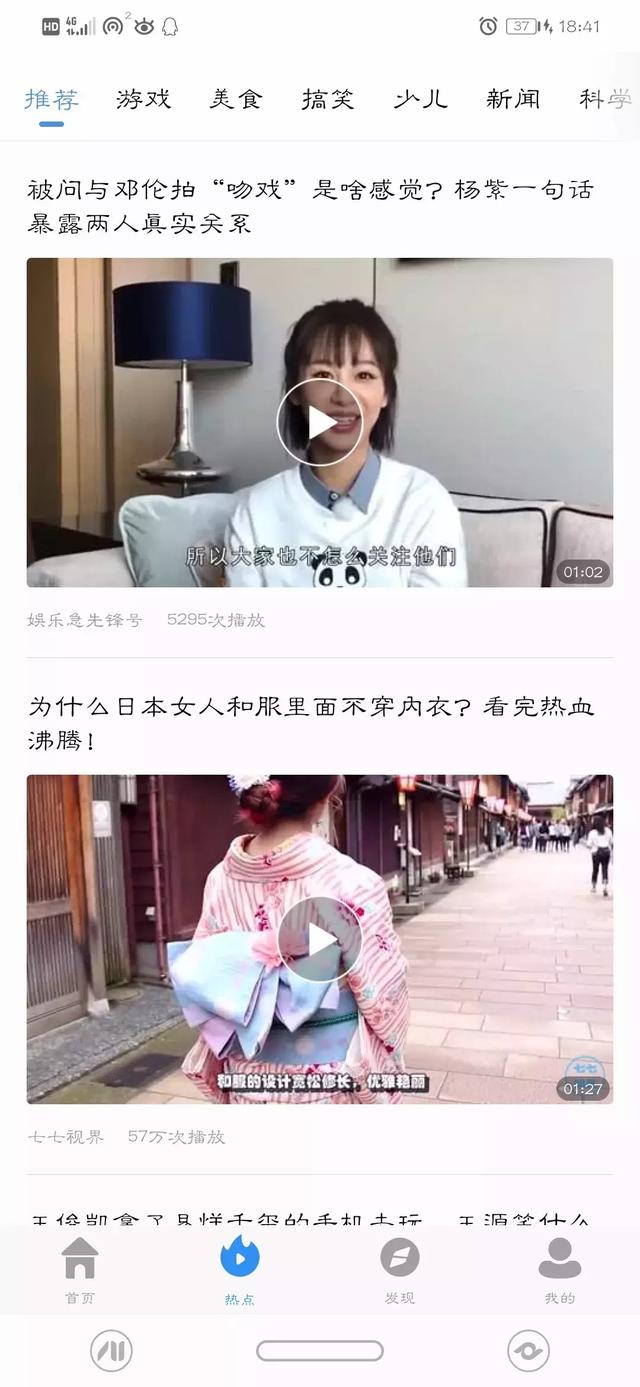
Task: Open the 和服 video title
Action: click(310, 723)
